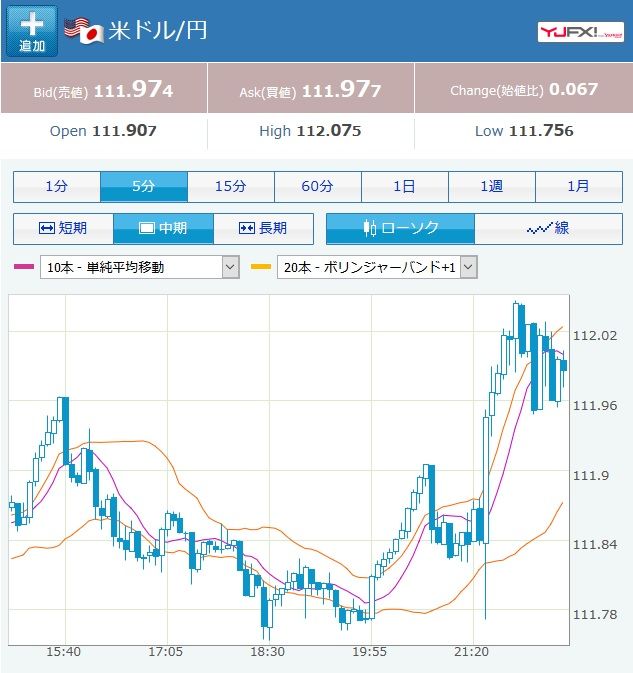The image size is (633, 673).
Task: Switch to the 1日 daily chart
Action: (x=405, y=187)
